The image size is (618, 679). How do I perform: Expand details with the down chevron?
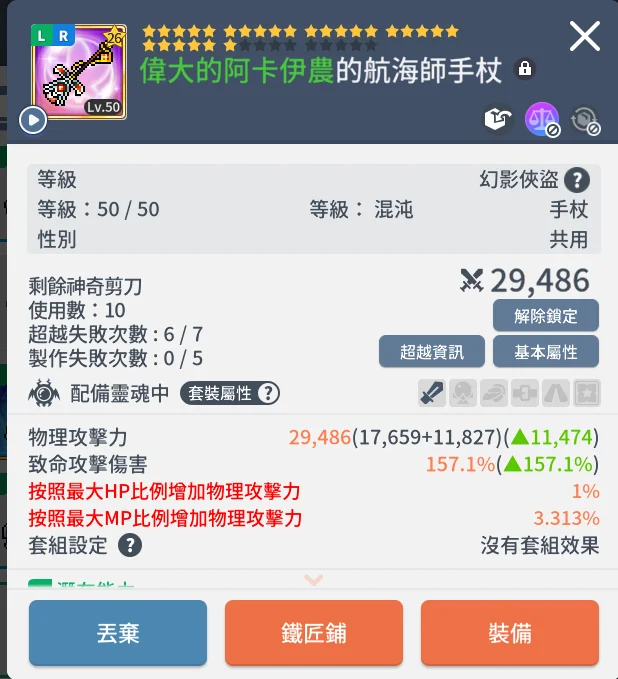tap(314, 579)
